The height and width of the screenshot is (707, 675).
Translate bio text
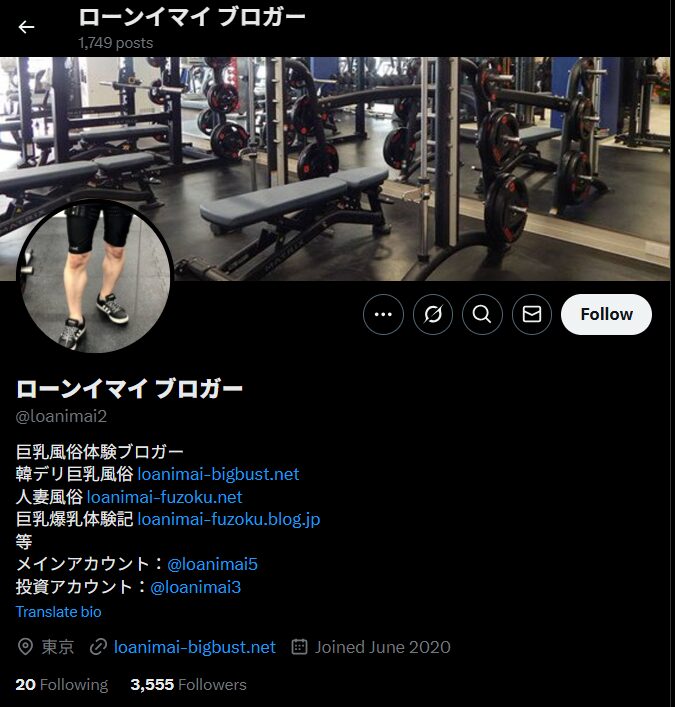pyautogui.click(x=58, y=611)
